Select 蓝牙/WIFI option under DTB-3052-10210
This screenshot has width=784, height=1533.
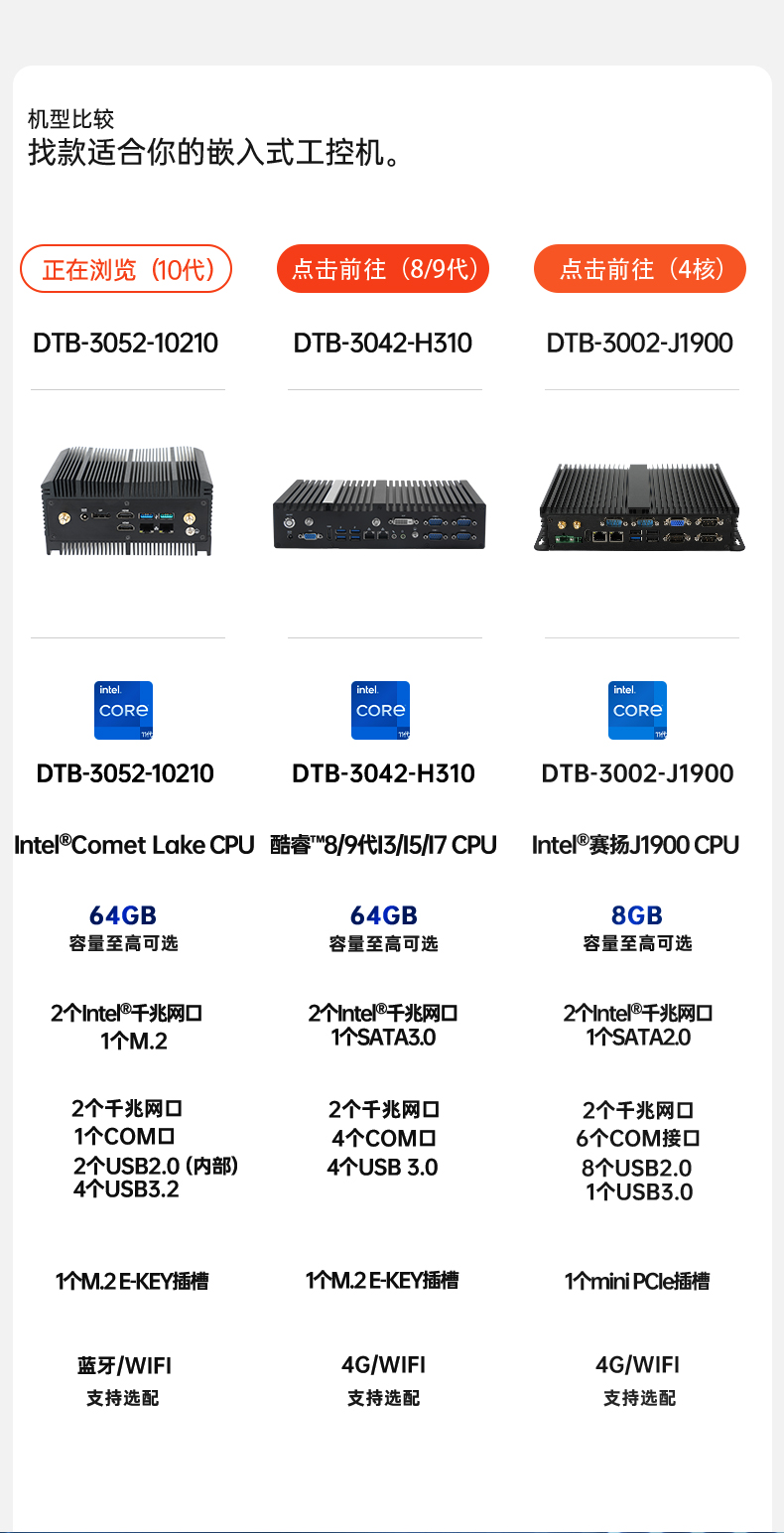click(x=123, y=1365)
